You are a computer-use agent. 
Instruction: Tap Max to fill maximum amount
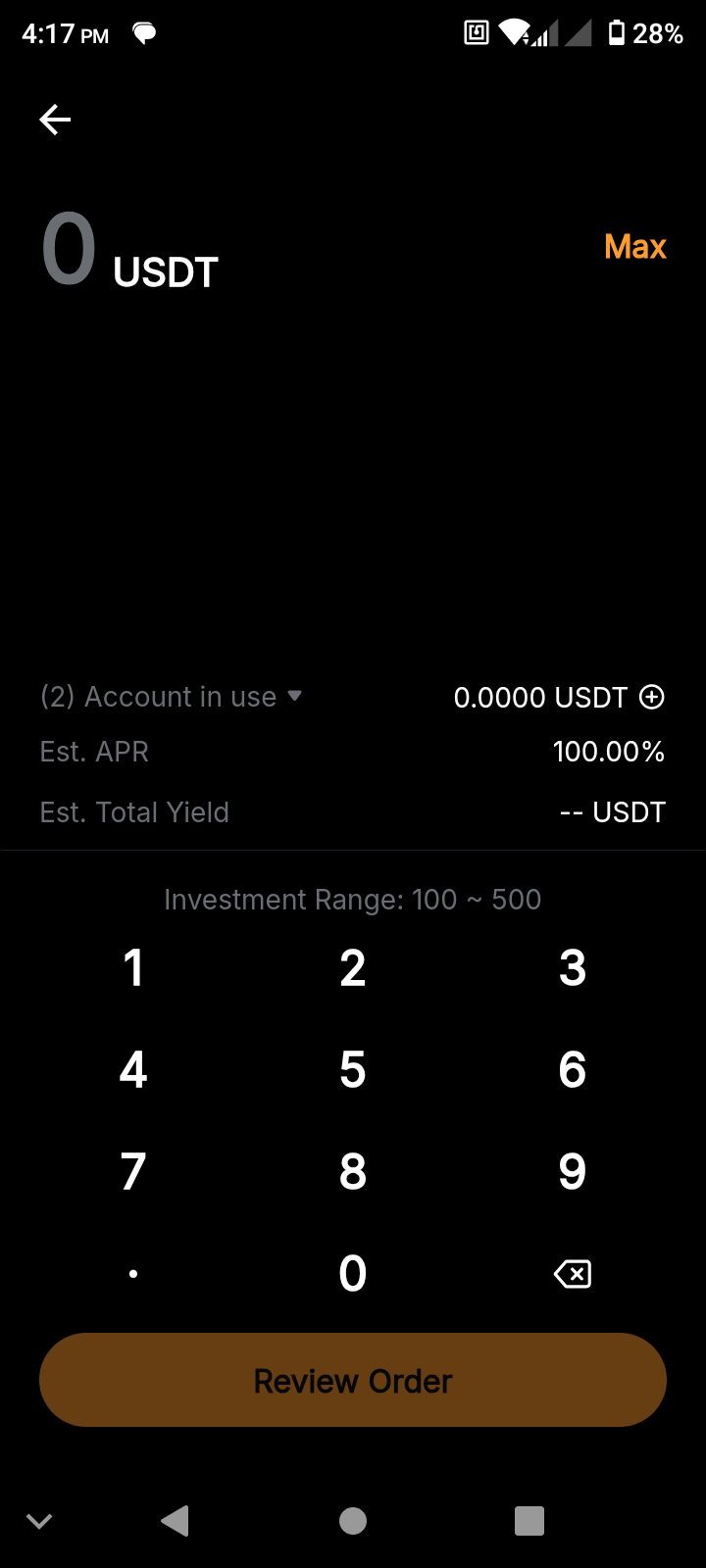(x=634, y=247)
